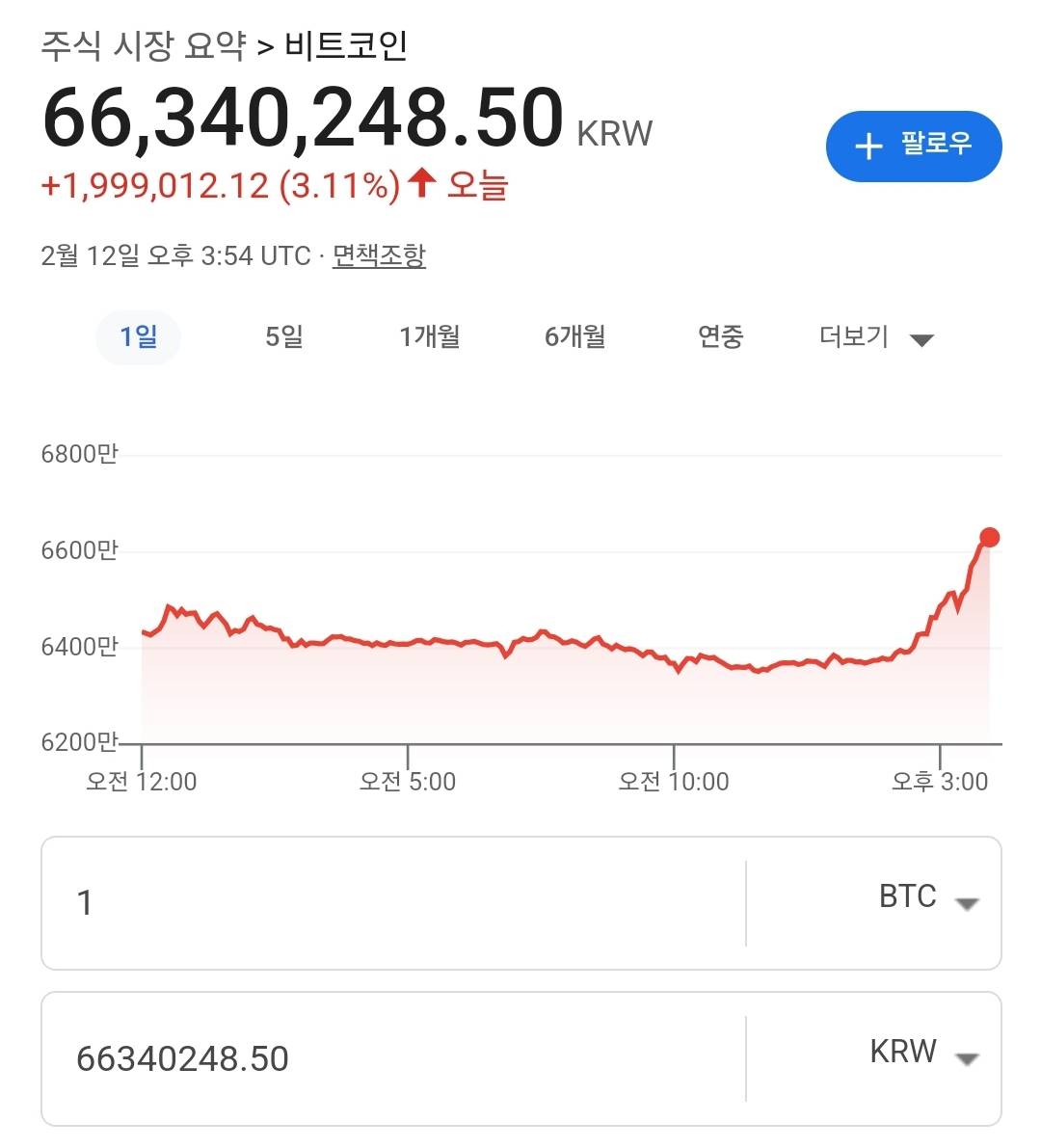Image resolution: width=1041 pixels, height=1148 pixels.
Task: Click the BTC amount input field
Action: 386,902
